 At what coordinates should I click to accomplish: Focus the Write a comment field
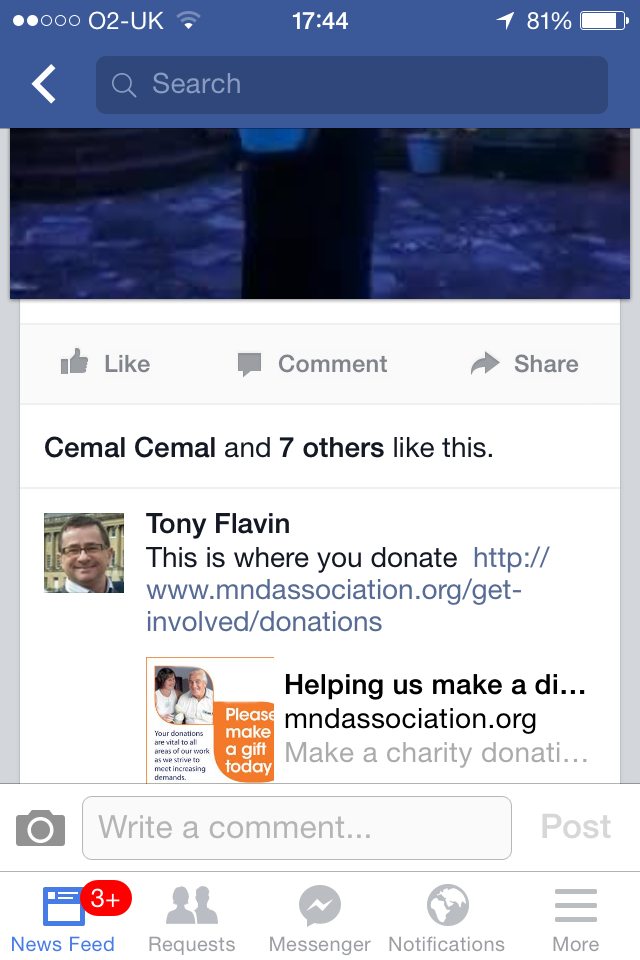296,828
